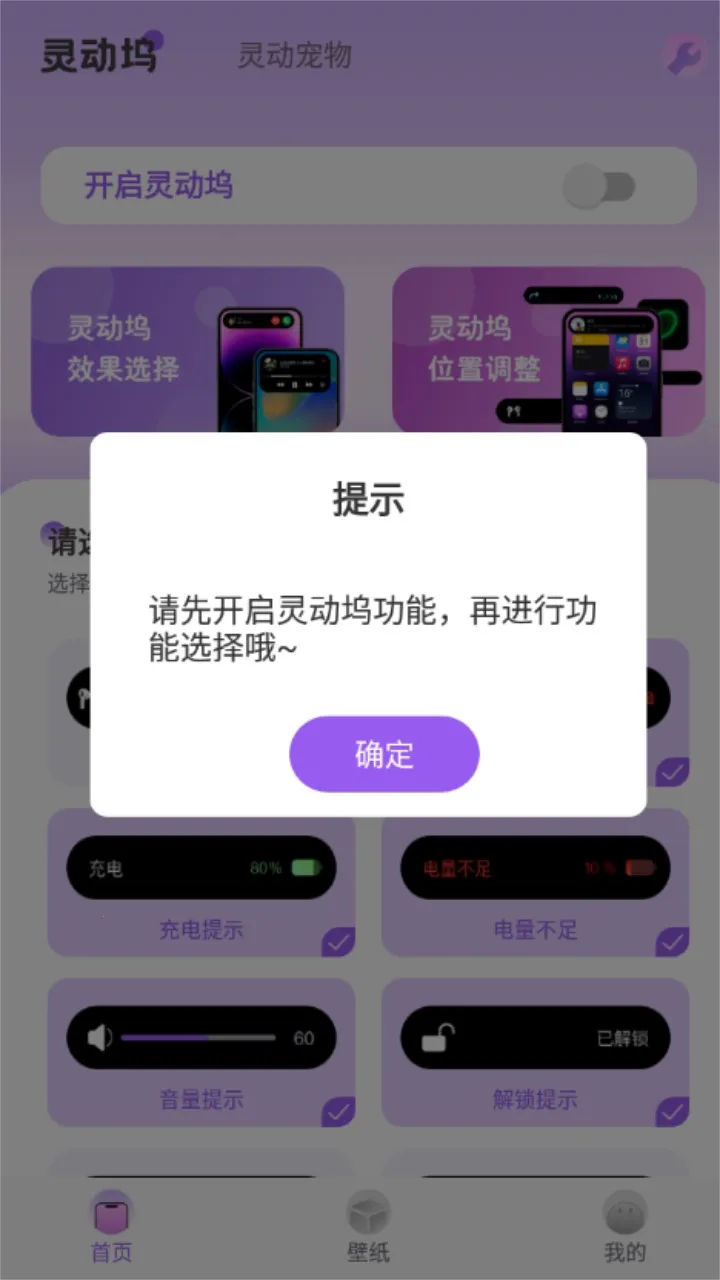Image resolution: width=720 pixels, height=1280 pixels.
Task: Uncheck the 音量提示 selection checkmark
Action: point(339,1110)
